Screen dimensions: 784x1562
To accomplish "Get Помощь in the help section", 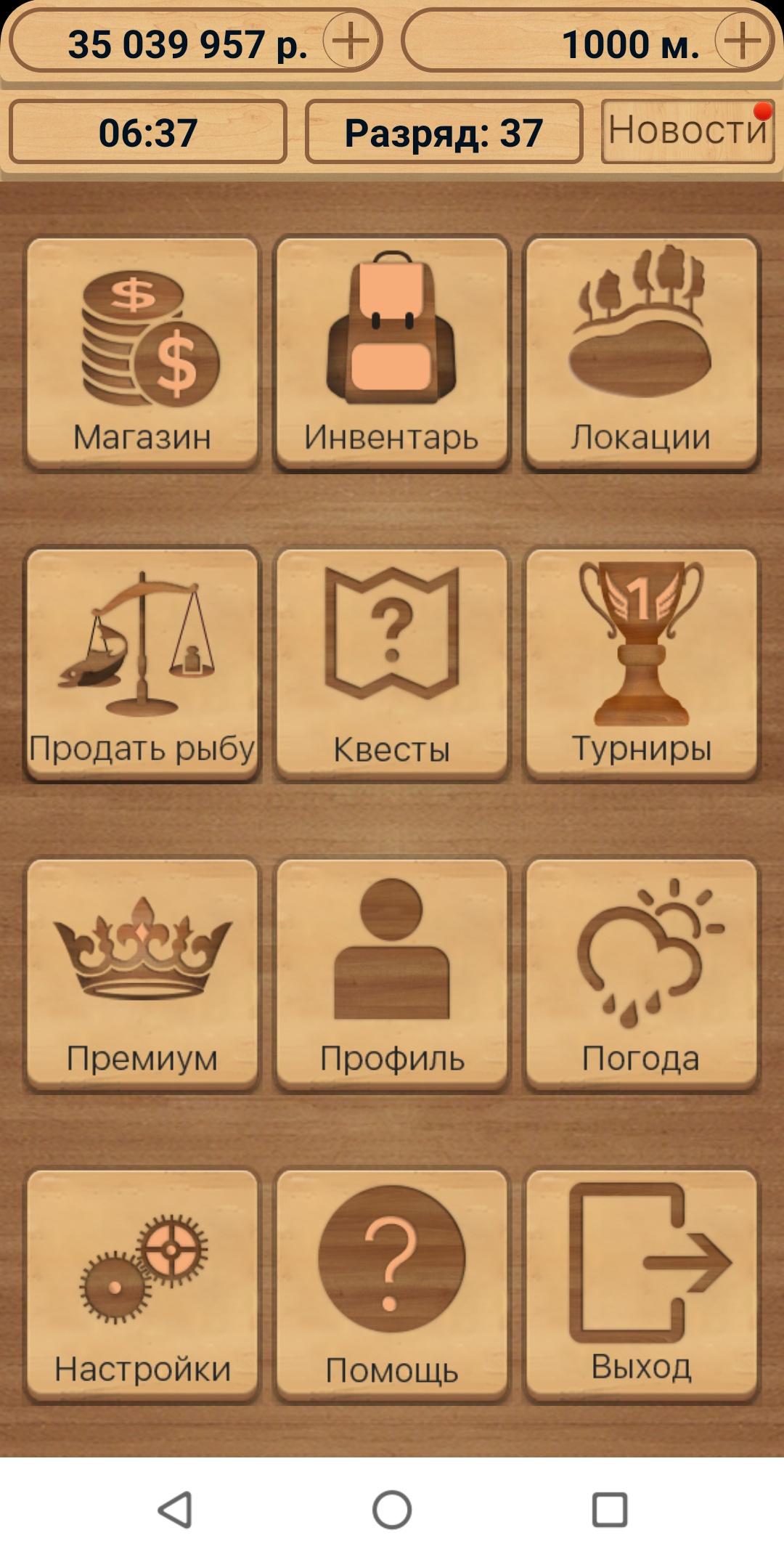I will pyautogui.click(x=392, y=1285).
